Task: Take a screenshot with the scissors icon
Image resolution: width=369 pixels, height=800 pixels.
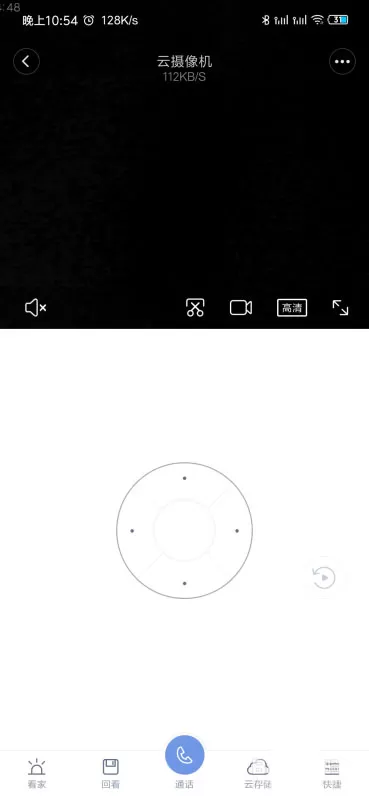Action: click(x=195, y=308)
